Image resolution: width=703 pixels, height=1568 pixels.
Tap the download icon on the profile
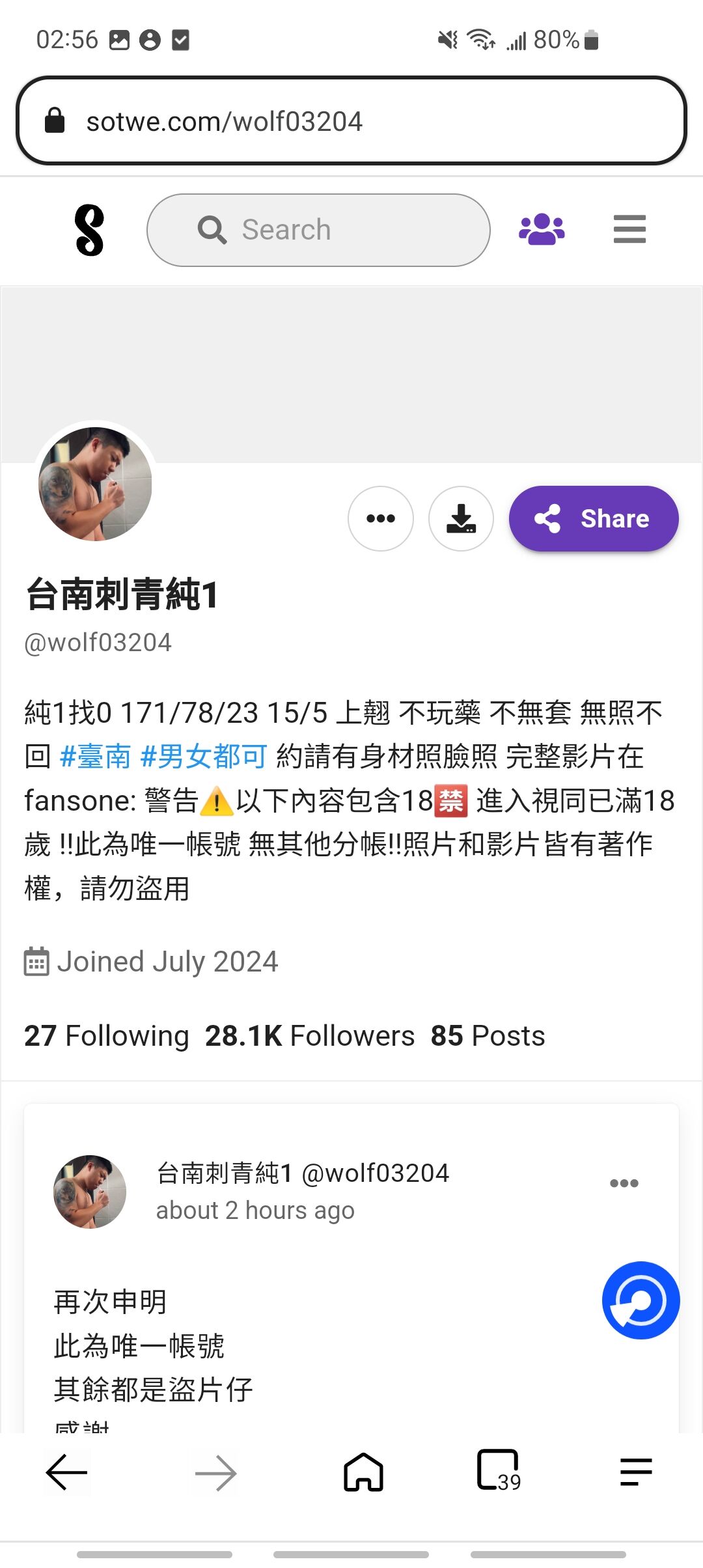[x=461, y=518]
